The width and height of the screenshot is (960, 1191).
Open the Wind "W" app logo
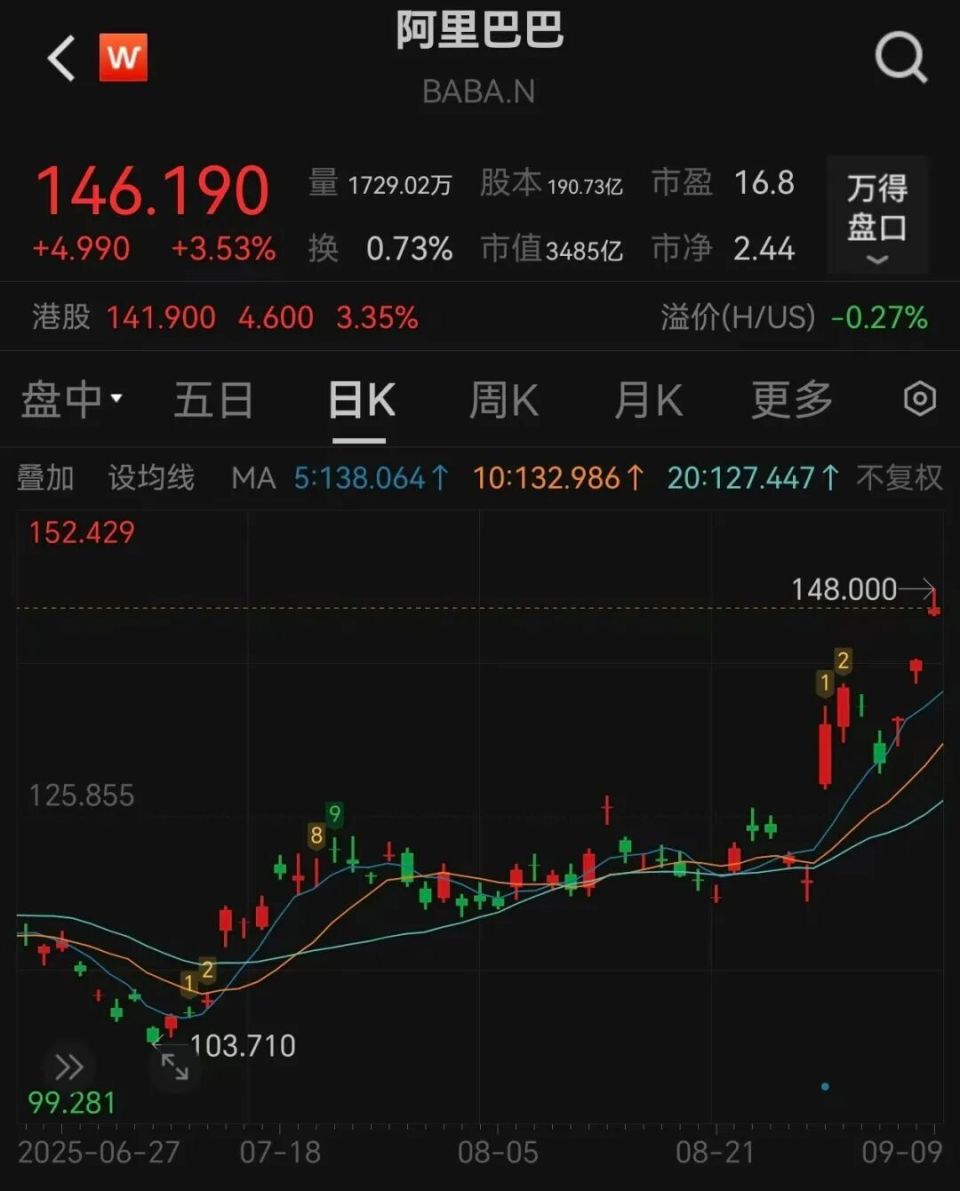pos(123,57)
